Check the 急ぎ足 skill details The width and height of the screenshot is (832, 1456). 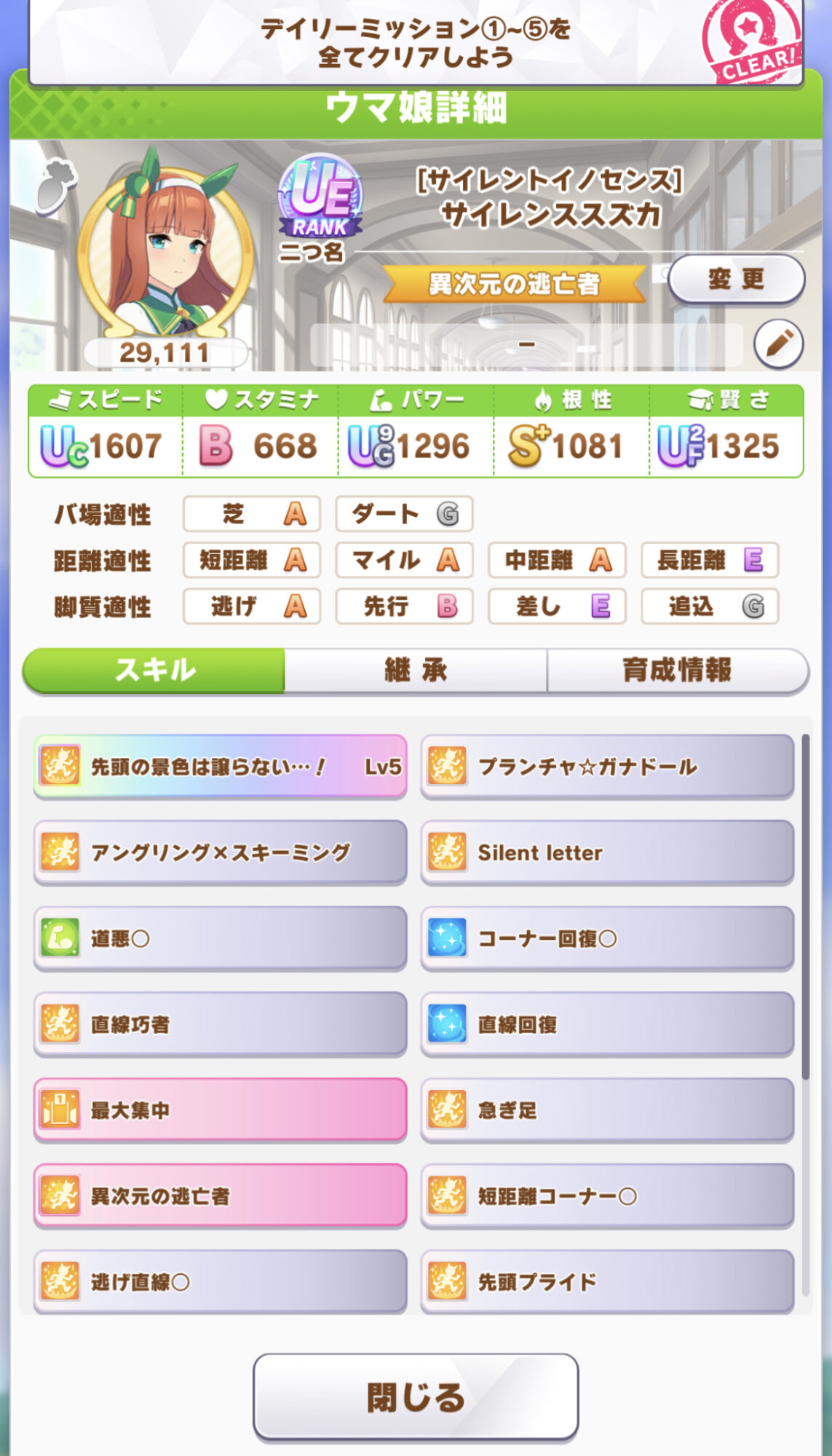pos(607,1110)
